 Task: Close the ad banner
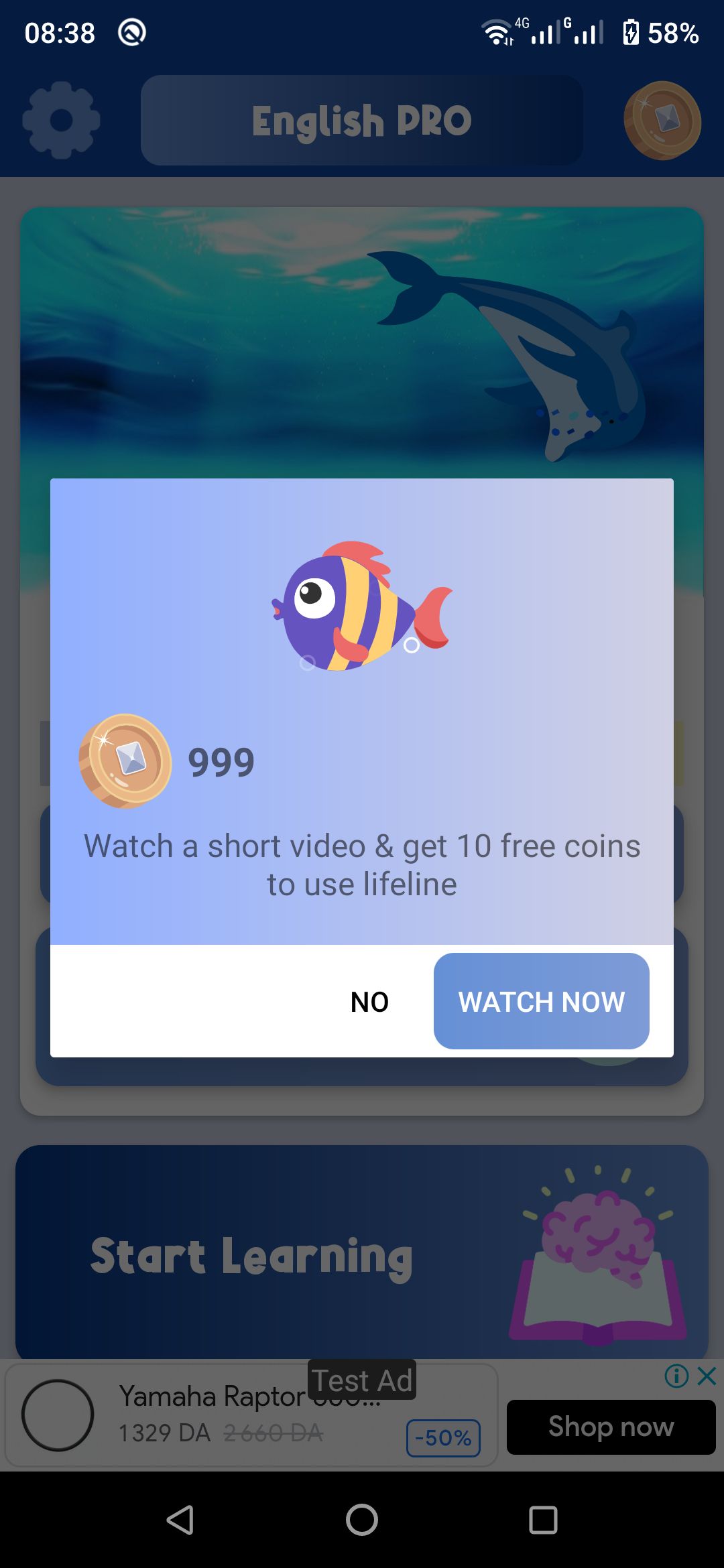click(707, 1376)
